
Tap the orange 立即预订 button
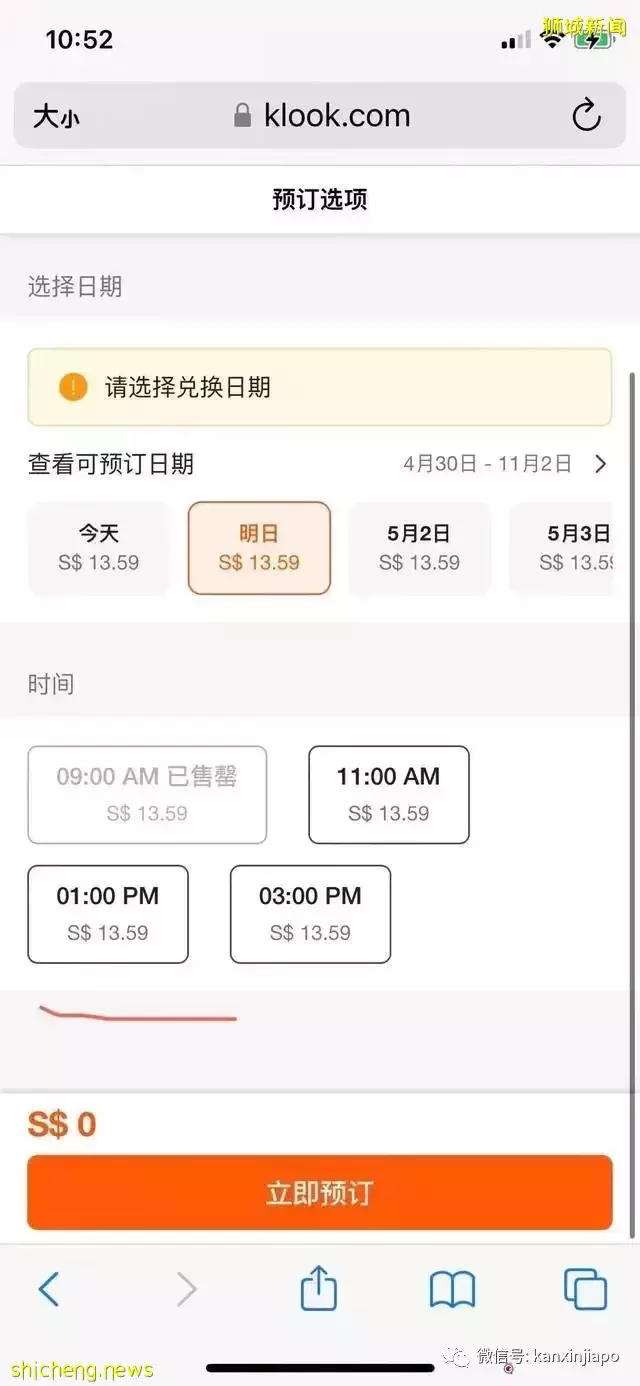(x=320, y=1192)
